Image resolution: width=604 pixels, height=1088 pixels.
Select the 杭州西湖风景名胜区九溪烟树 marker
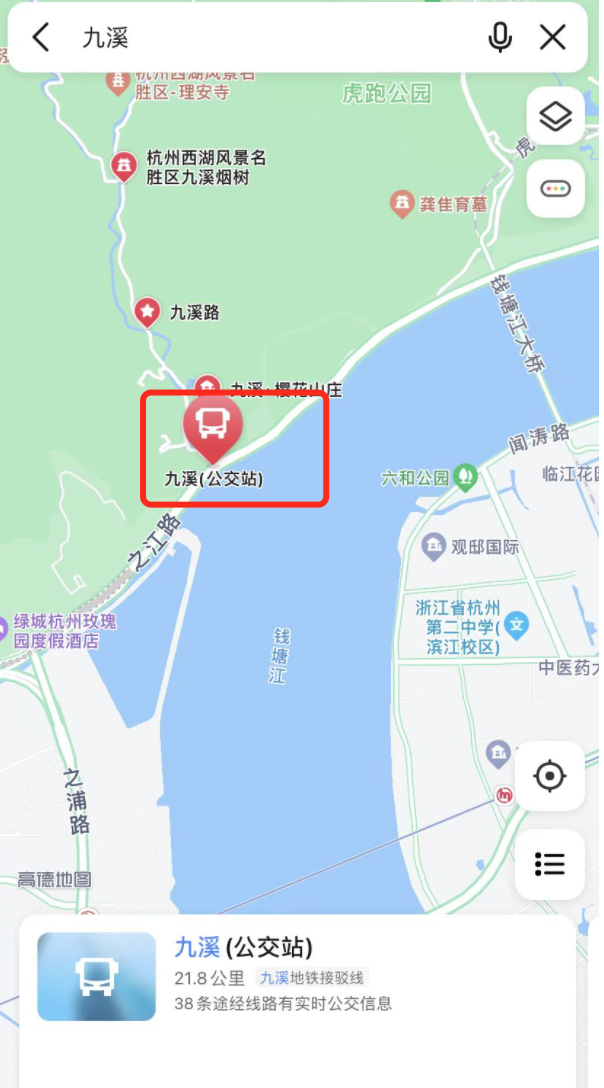(124, 166)
